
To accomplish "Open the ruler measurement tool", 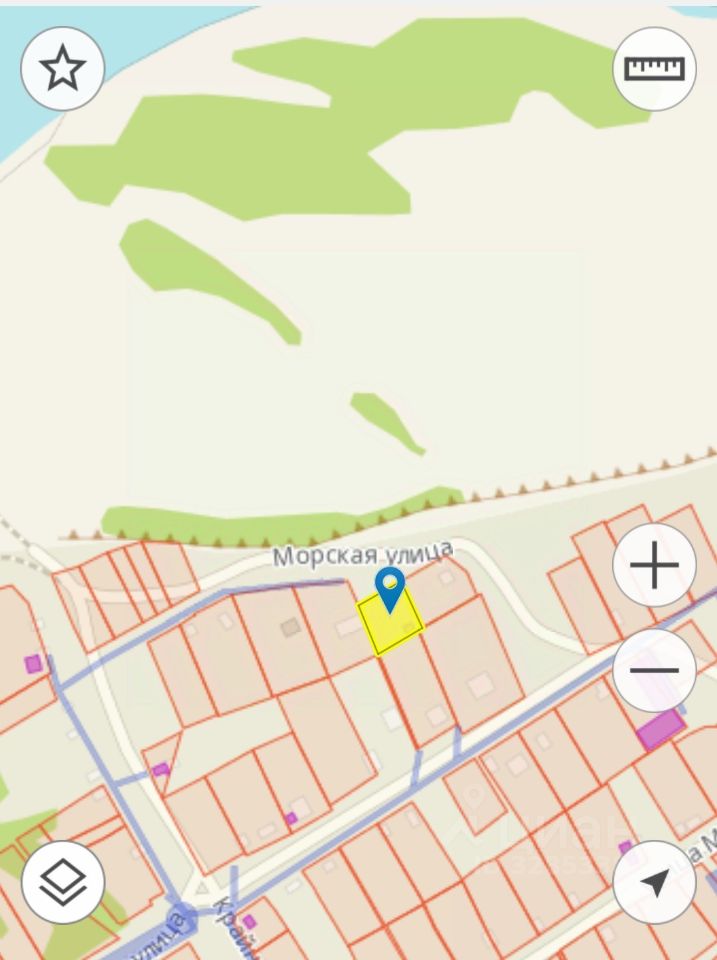I will [654, 69].
